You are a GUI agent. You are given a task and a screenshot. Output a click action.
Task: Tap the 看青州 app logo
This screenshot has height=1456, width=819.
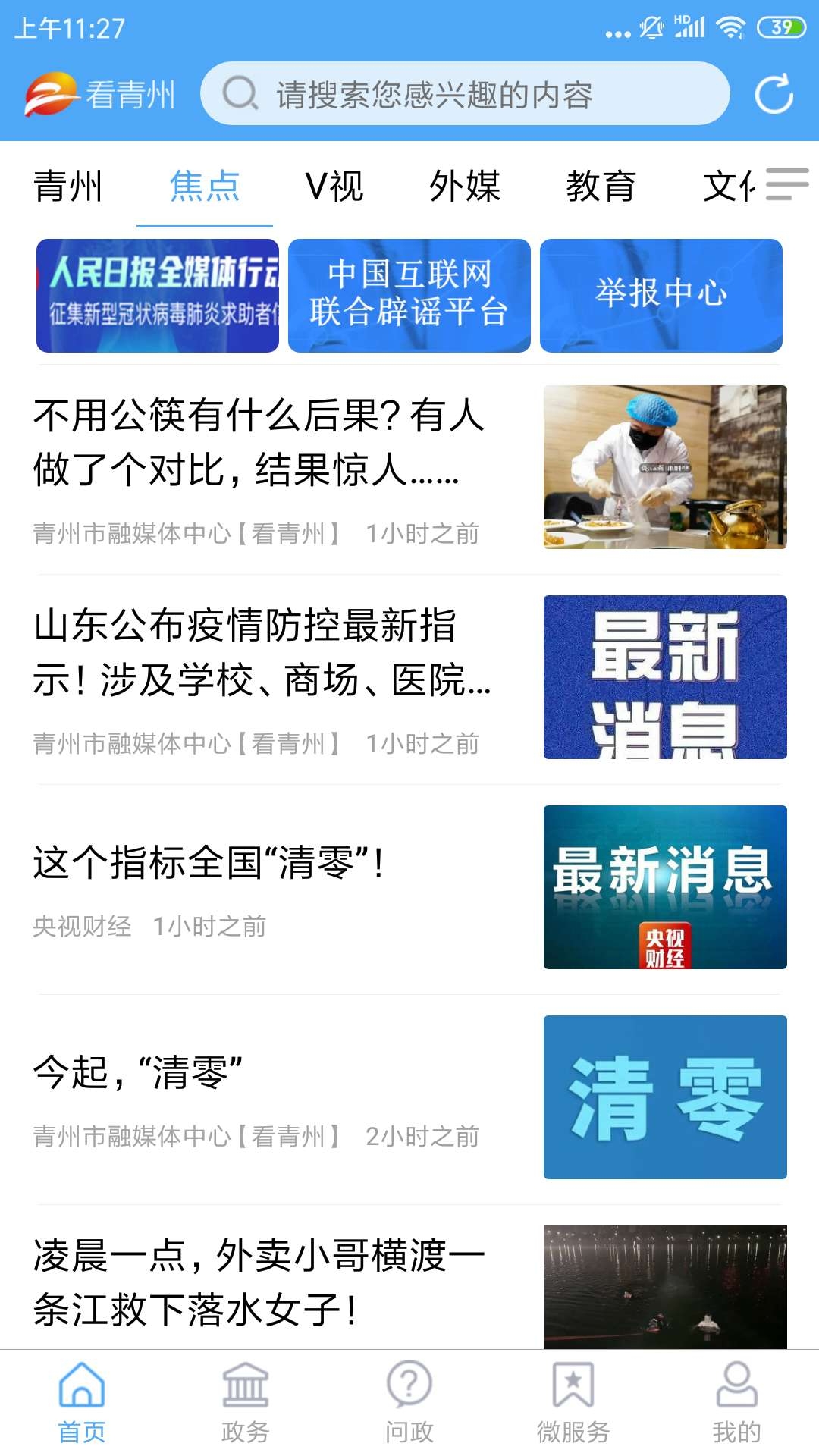click(x=102, y=93)
